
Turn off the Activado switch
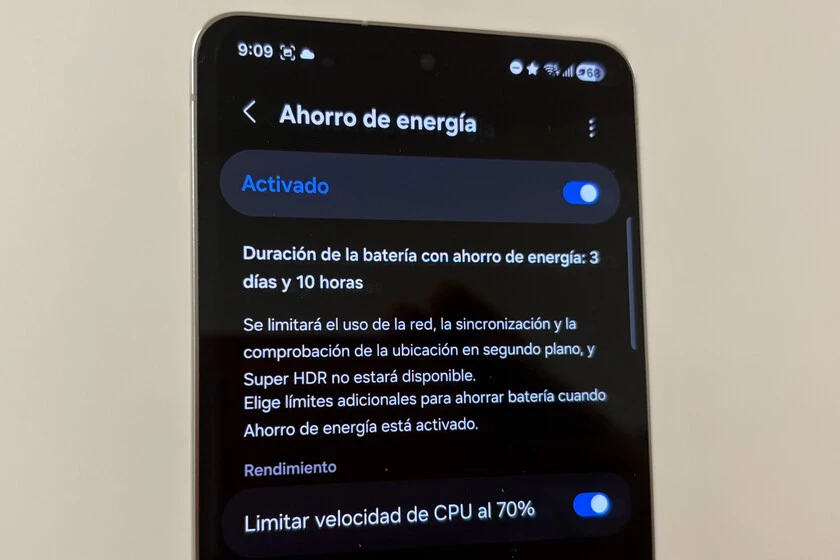[581, 192]
